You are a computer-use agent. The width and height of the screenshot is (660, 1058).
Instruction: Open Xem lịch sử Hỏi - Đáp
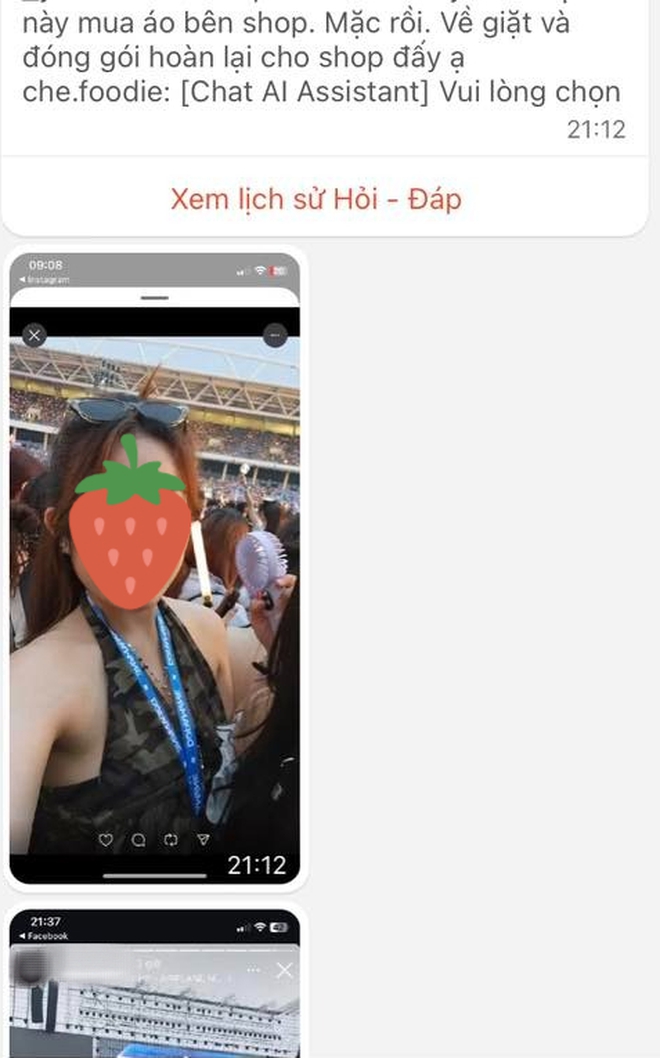(316, 199)
